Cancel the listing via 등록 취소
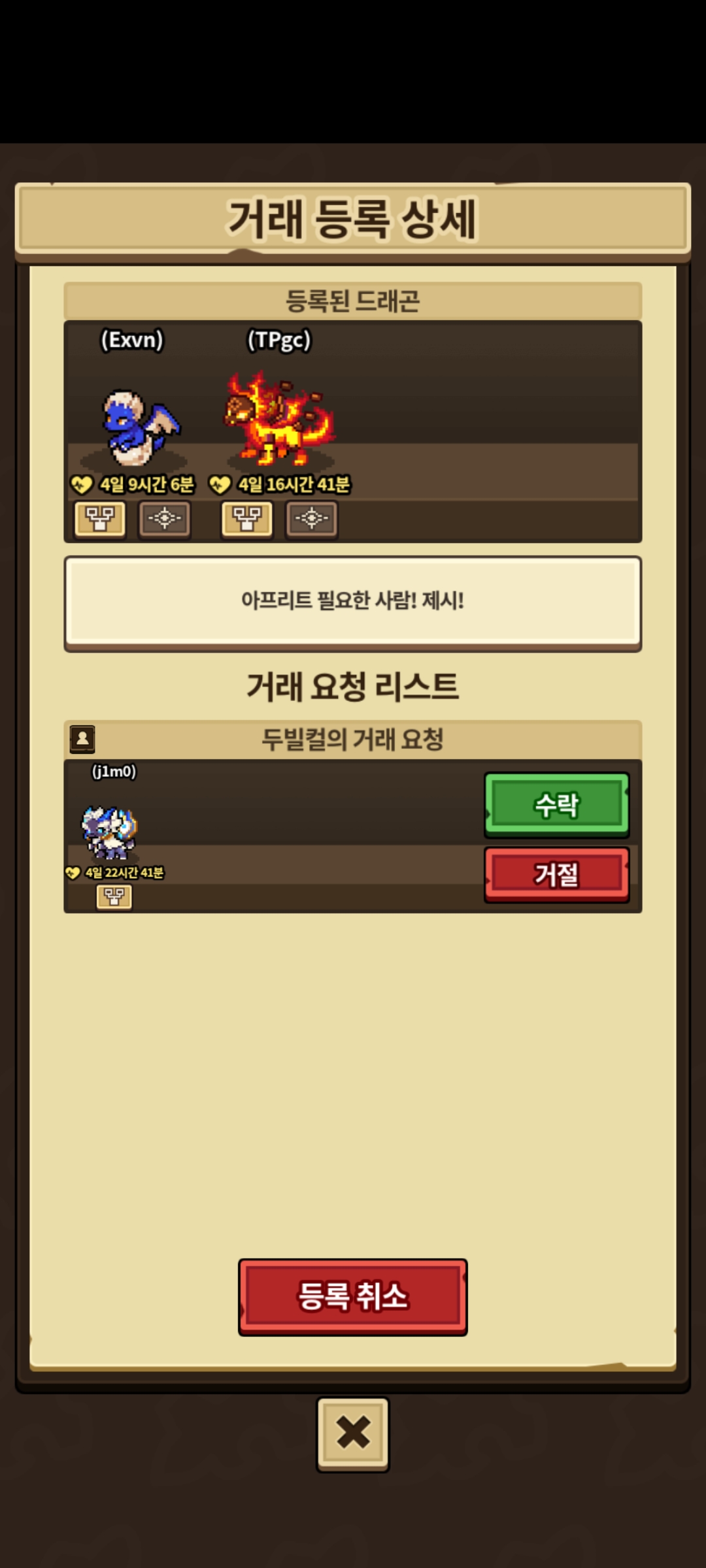The height and width of the screenshot is (1568, 706). coord(353,1297)
